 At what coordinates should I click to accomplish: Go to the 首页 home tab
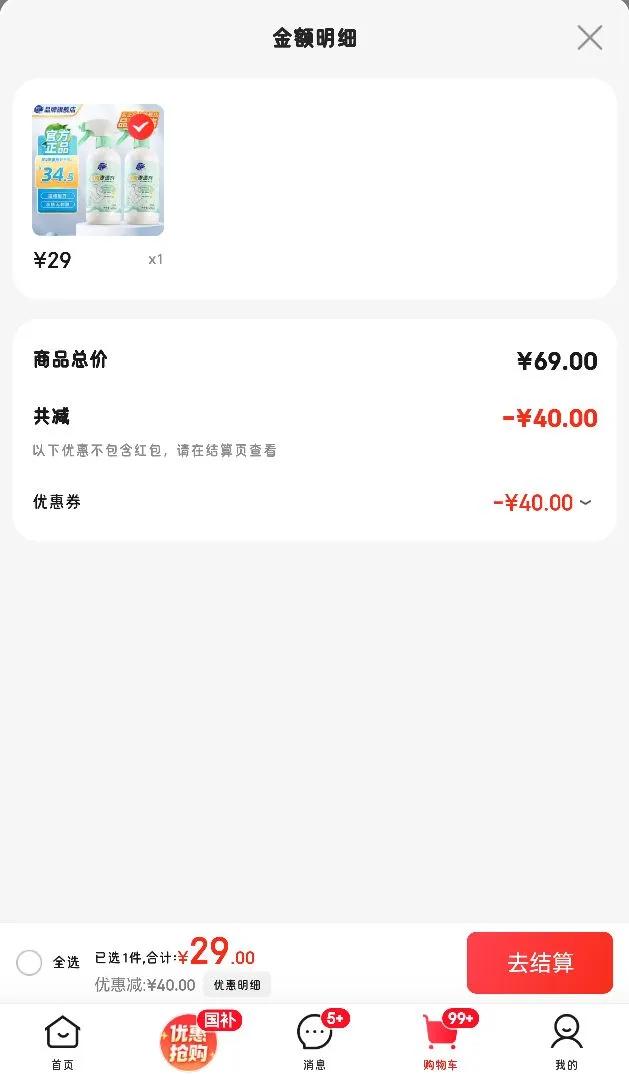62,1042
